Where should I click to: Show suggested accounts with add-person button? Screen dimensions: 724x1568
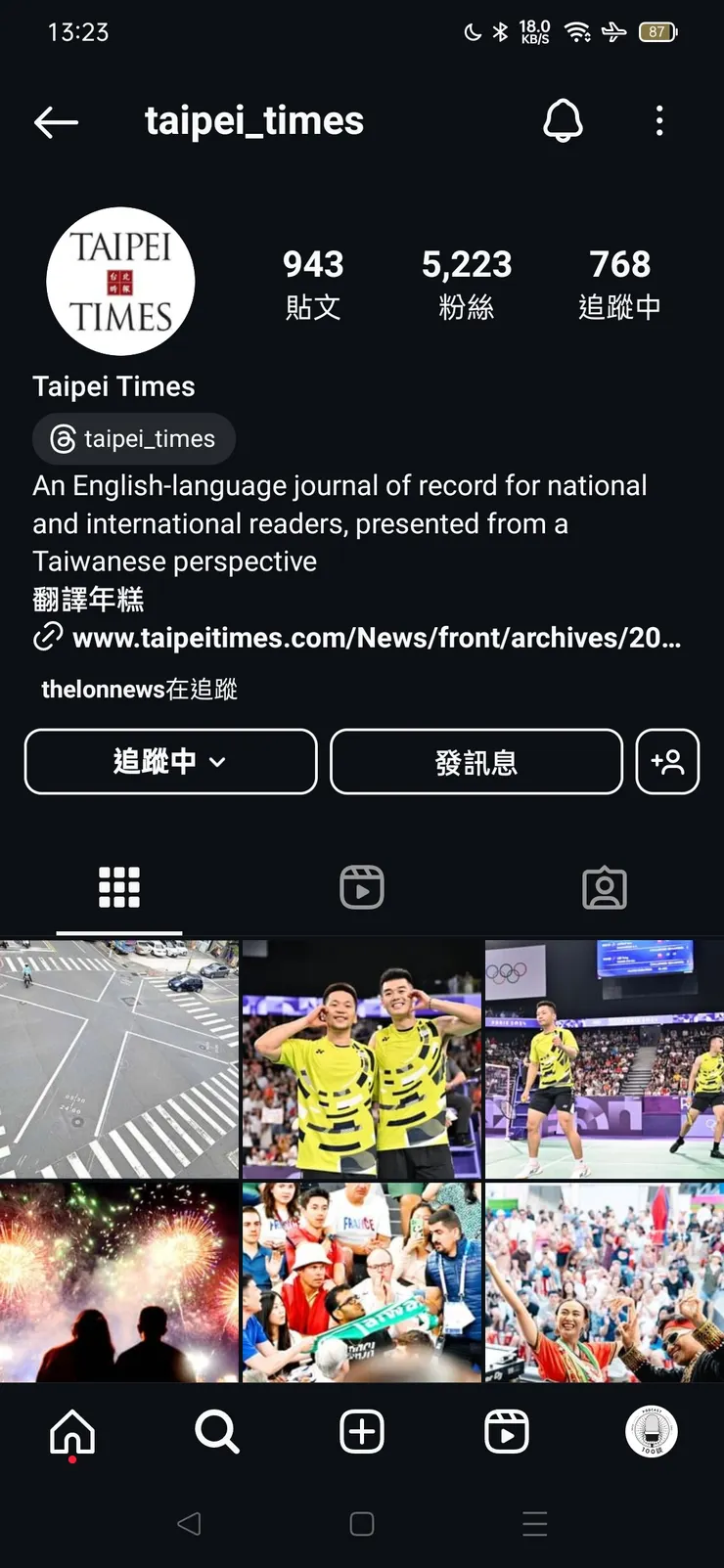(667, 761)
